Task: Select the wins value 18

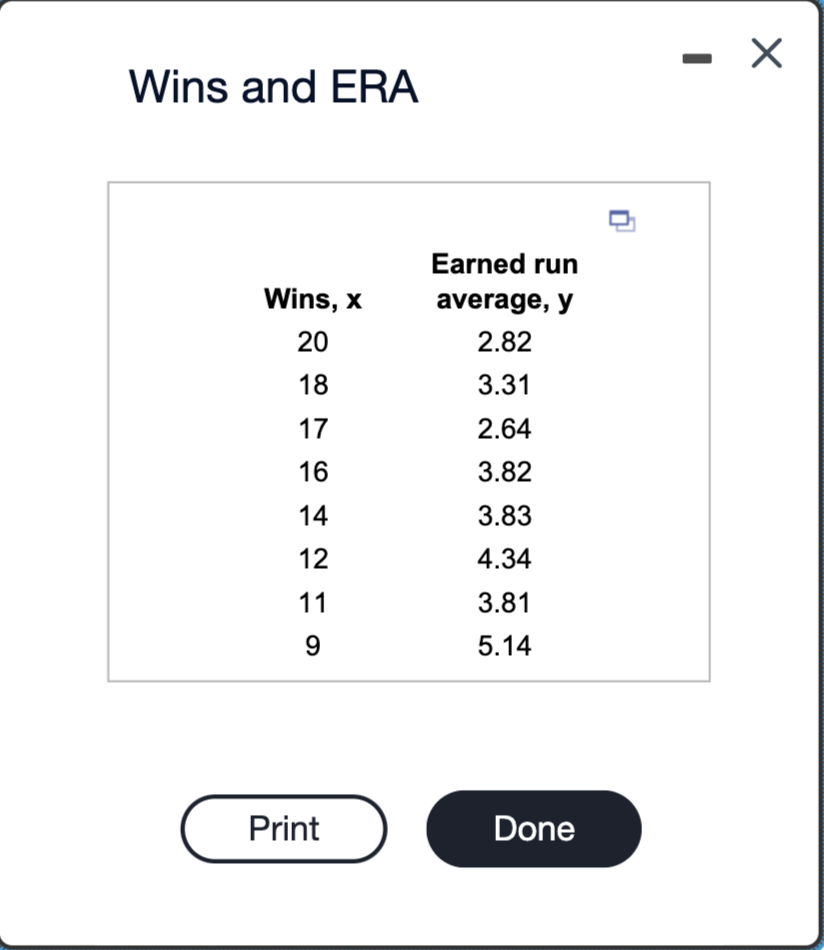Action: coord(313,385)
